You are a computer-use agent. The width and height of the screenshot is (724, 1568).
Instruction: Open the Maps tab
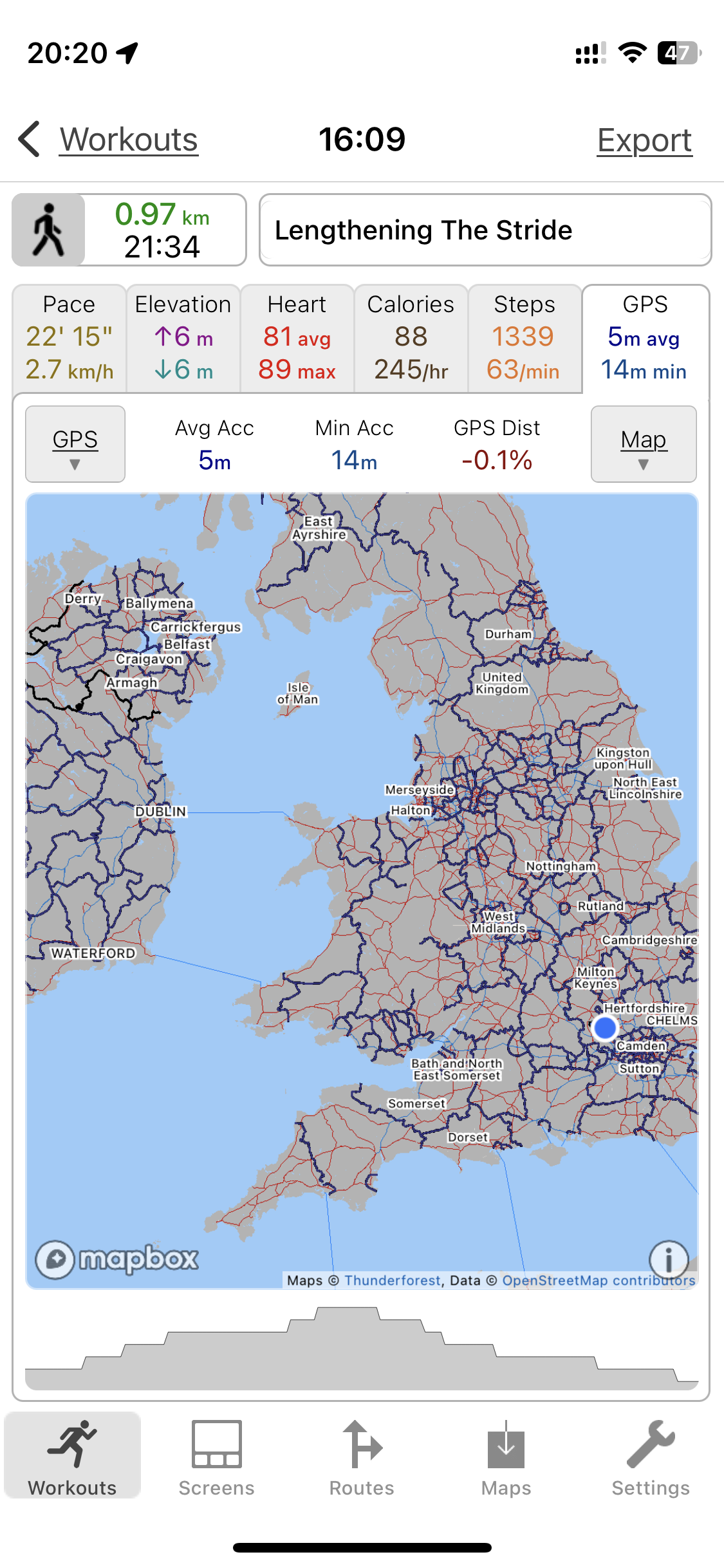[x=506, y=1458]
